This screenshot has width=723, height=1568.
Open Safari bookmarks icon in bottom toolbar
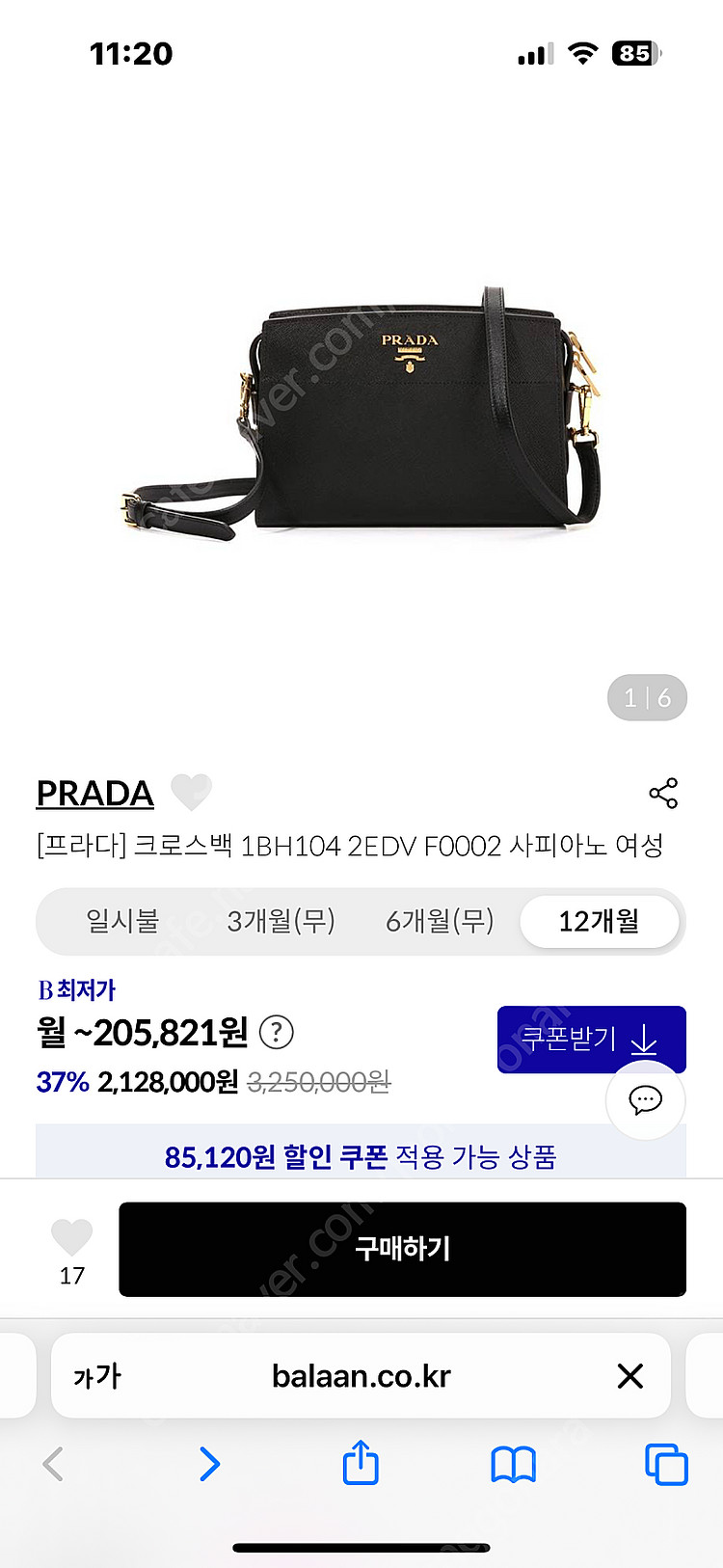click(x=513, y=1465)
